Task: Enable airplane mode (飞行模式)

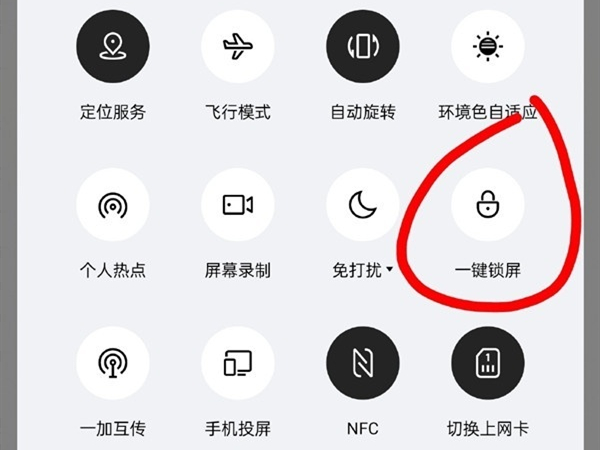Action: pos(238,47)
